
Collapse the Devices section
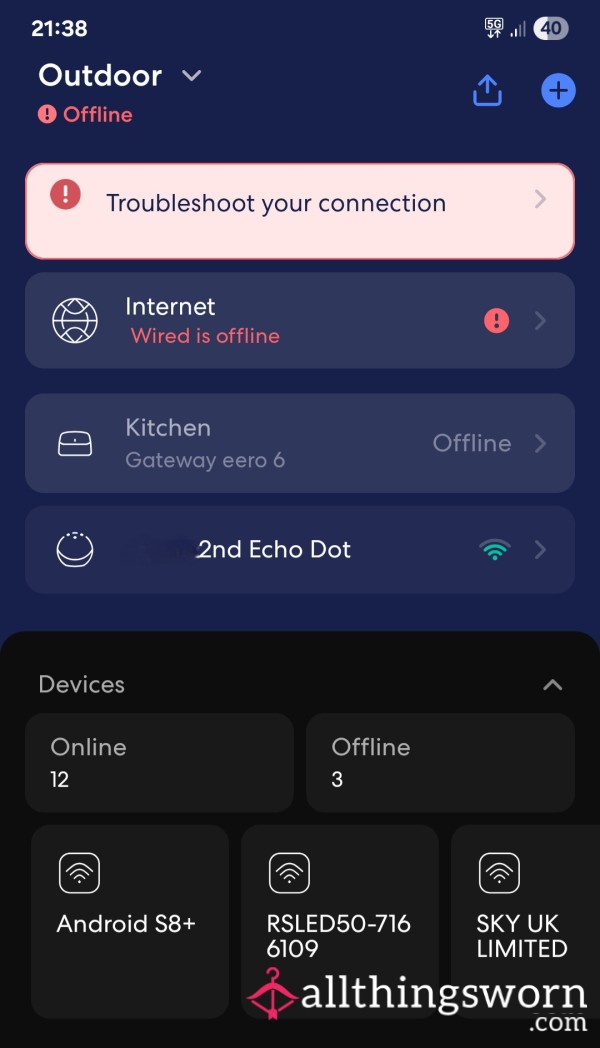click(553, 684)
